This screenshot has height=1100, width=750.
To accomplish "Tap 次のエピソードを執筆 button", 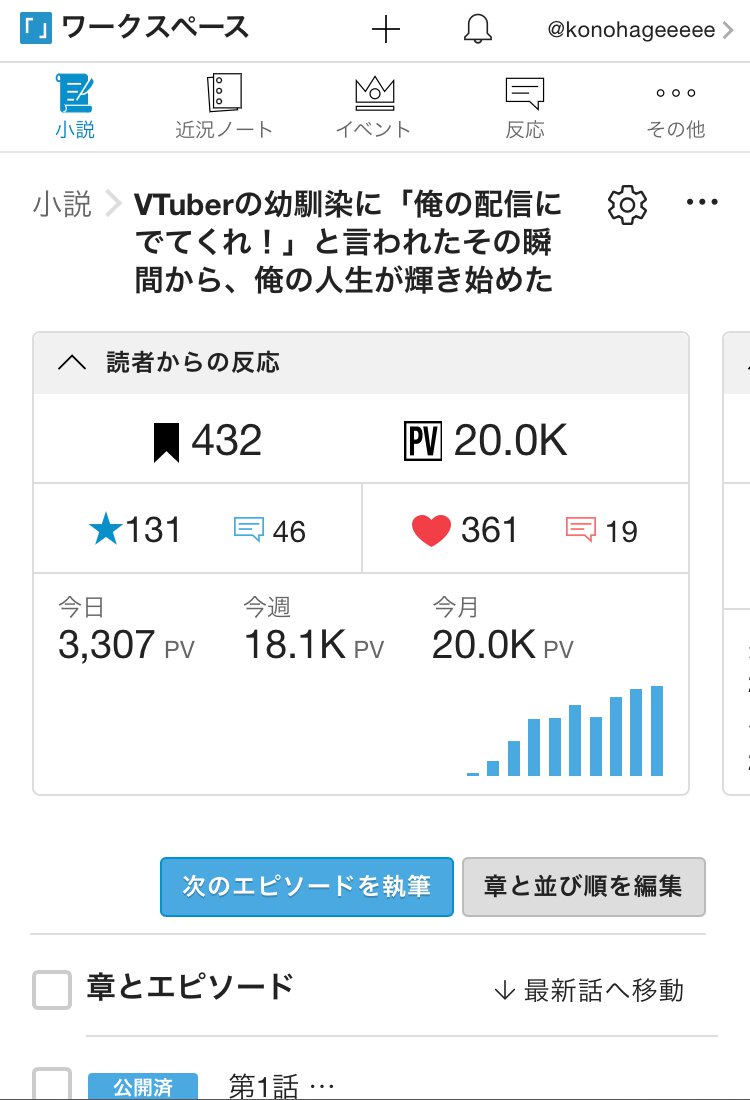I will click(x=306, y=886).
